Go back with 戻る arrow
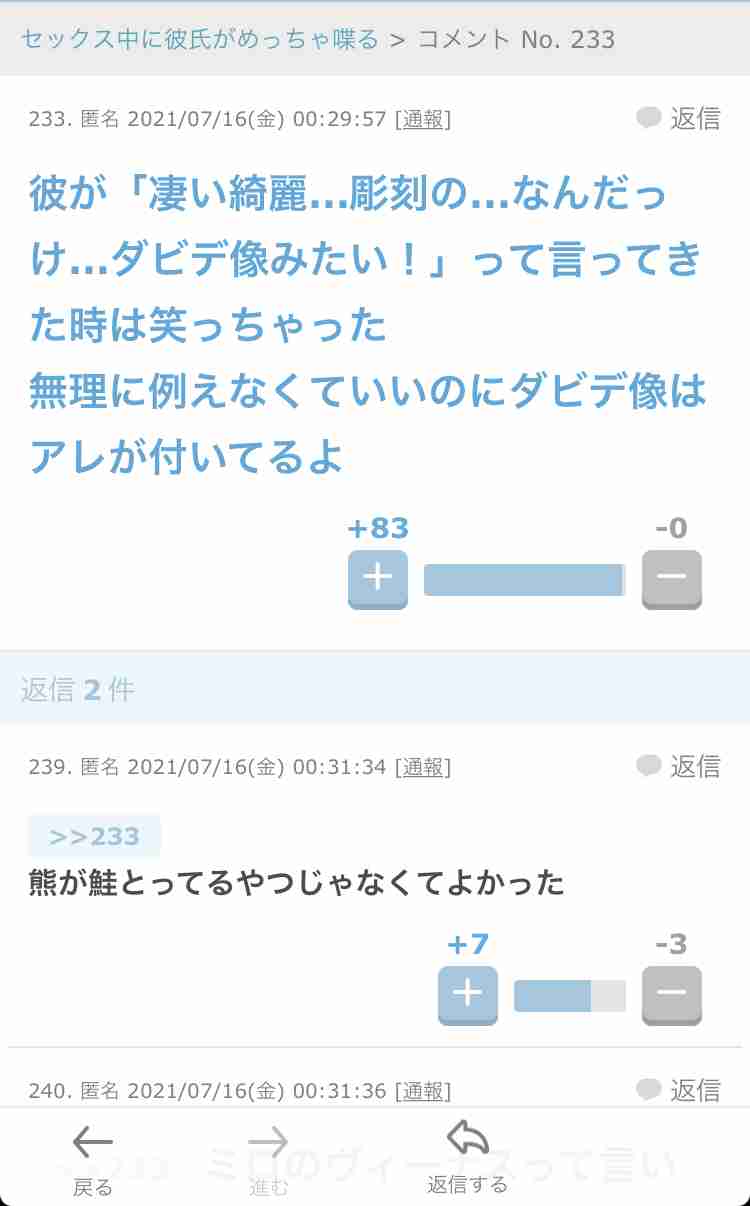The image size is (750, 1206). click(x=93, y=1156)
